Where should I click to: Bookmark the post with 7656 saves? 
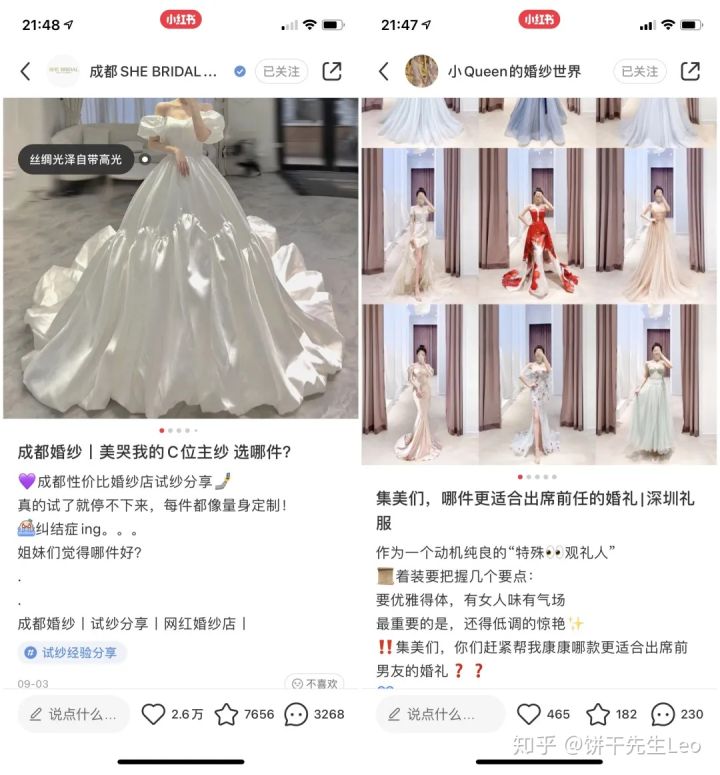[x=227, y=714]
